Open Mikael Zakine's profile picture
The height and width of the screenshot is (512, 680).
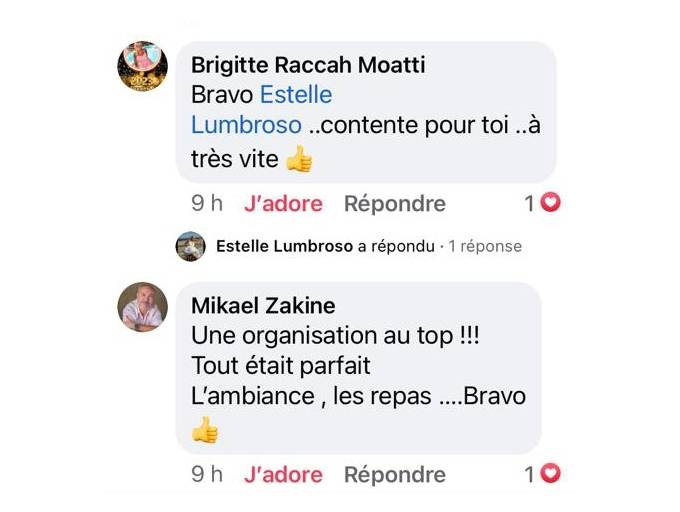tap(143, 307)
